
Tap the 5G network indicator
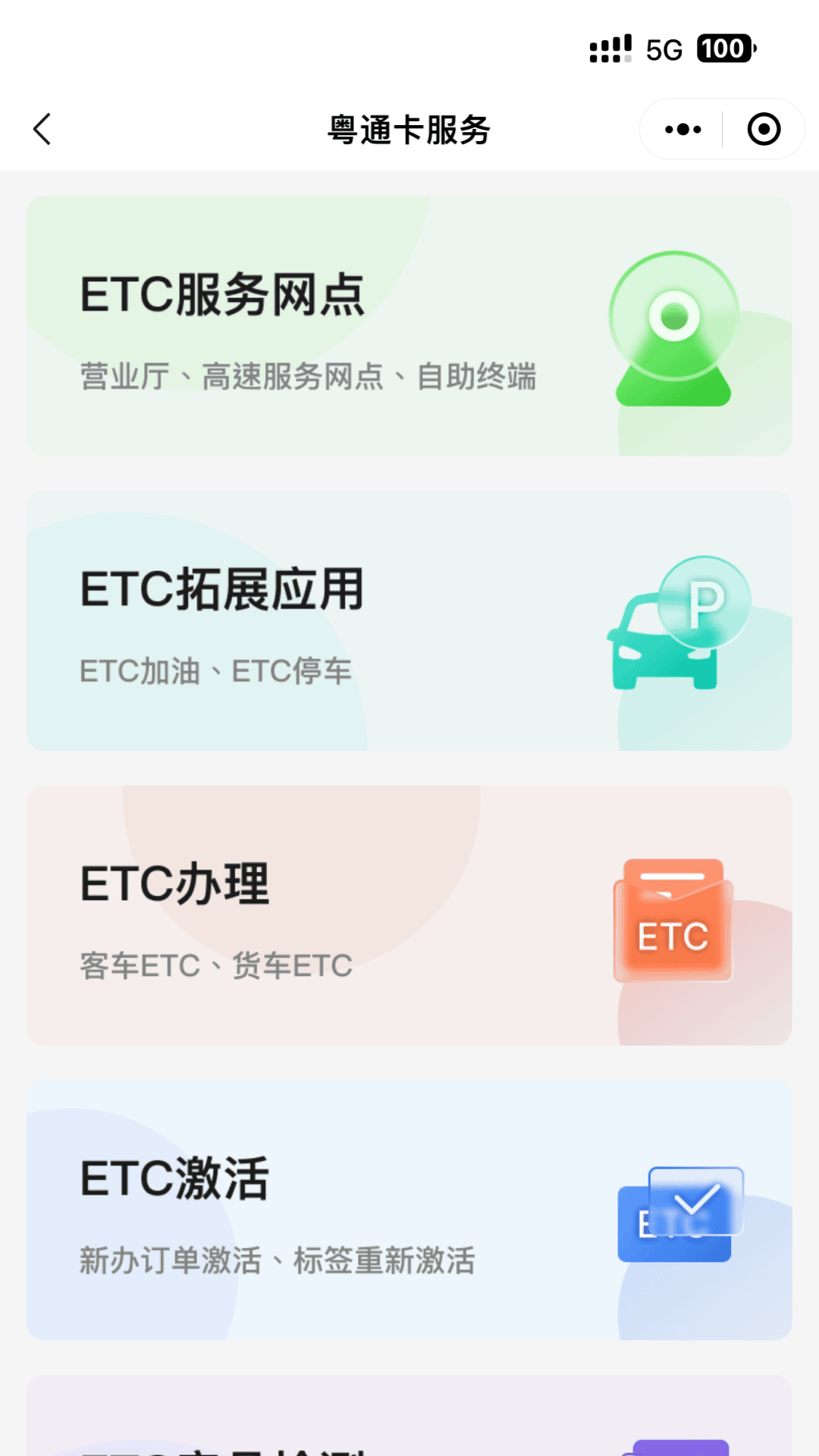[664, 48]
